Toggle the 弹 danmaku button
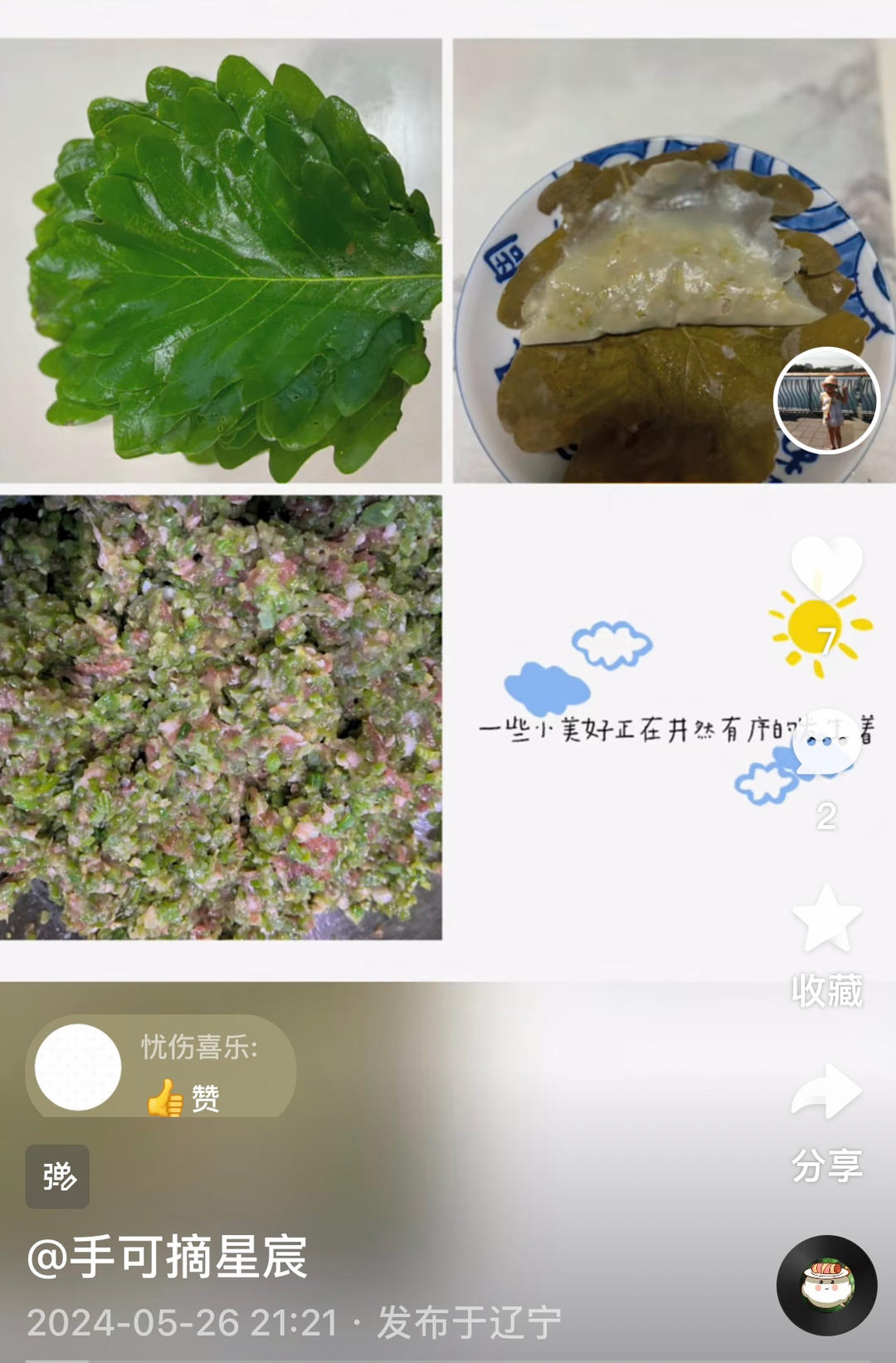This screenshot has height=1363, width=896. 57,1176
